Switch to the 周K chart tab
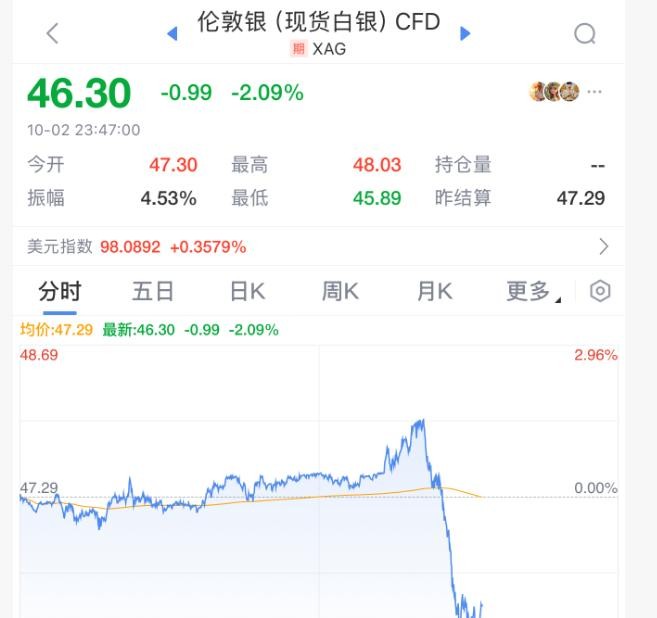Viewport: 657px width, 618px height. click(339, 291)
